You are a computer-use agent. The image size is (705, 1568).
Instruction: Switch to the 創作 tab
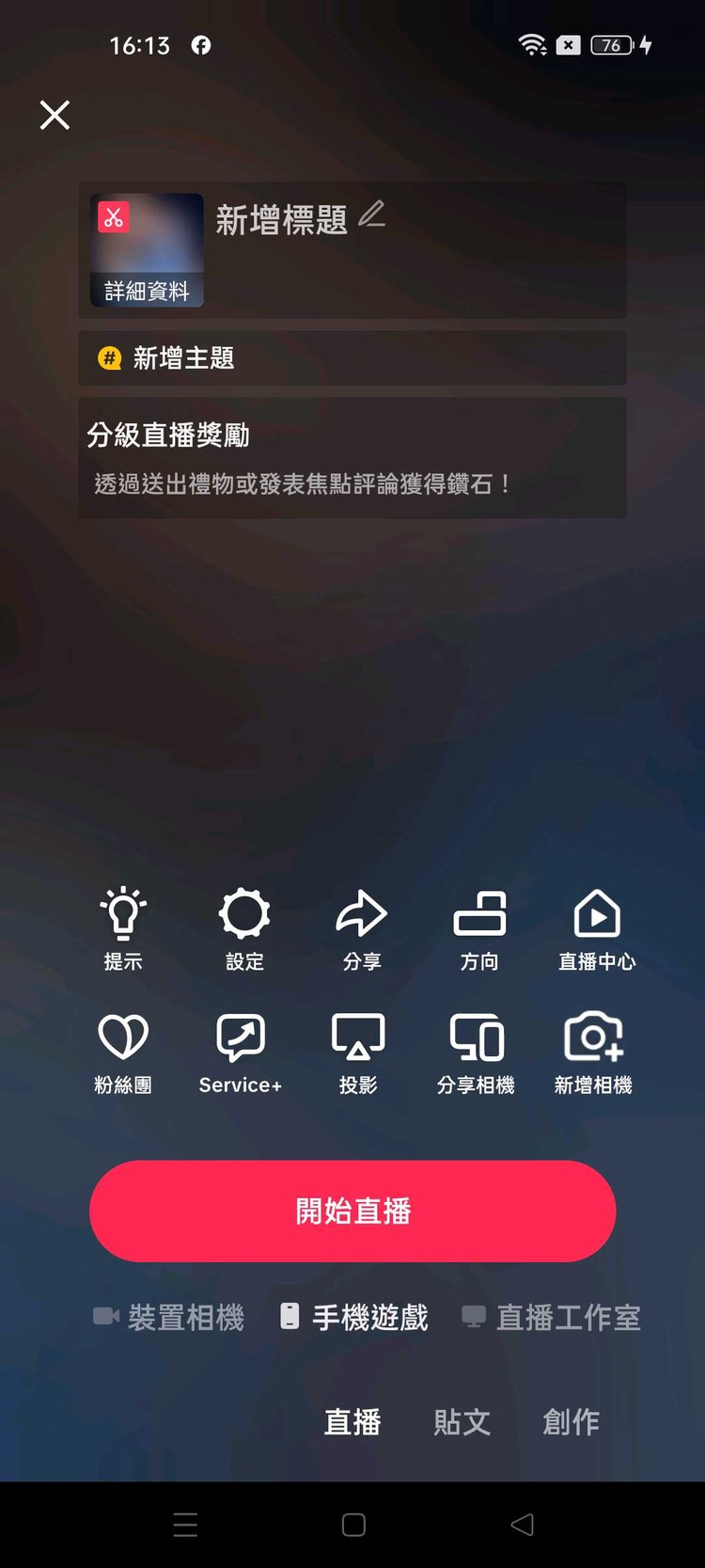(571, 1421)
